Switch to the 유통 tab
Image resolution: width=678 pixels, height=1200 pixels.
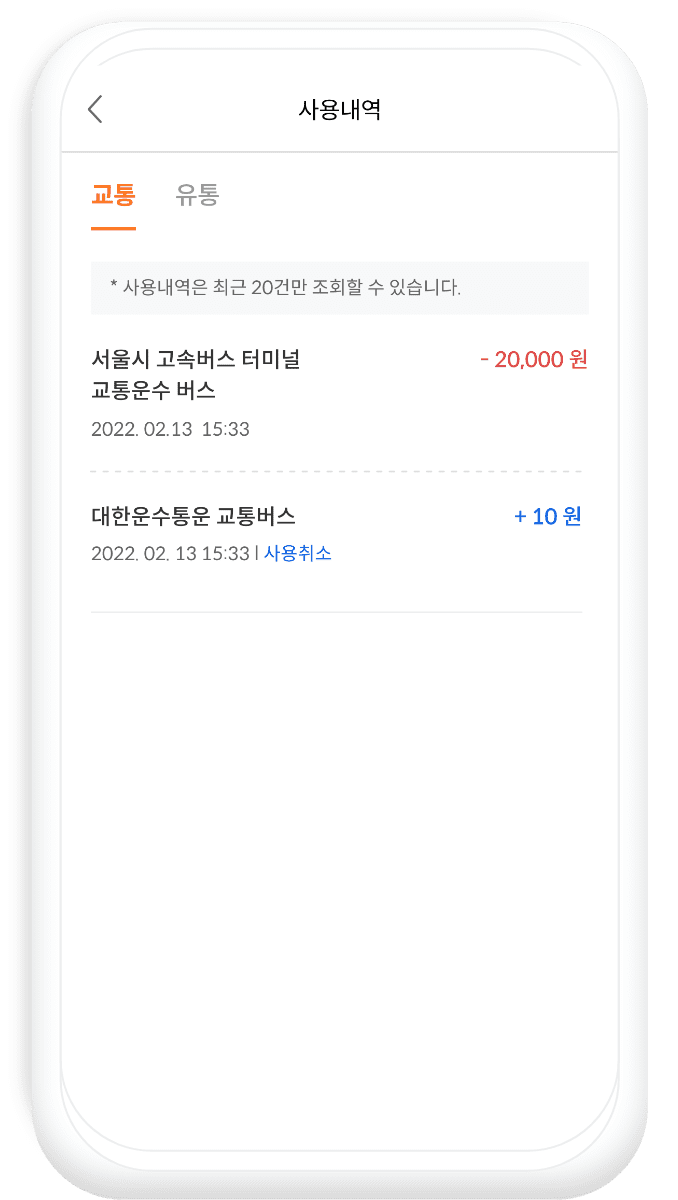tap(197, 194)
